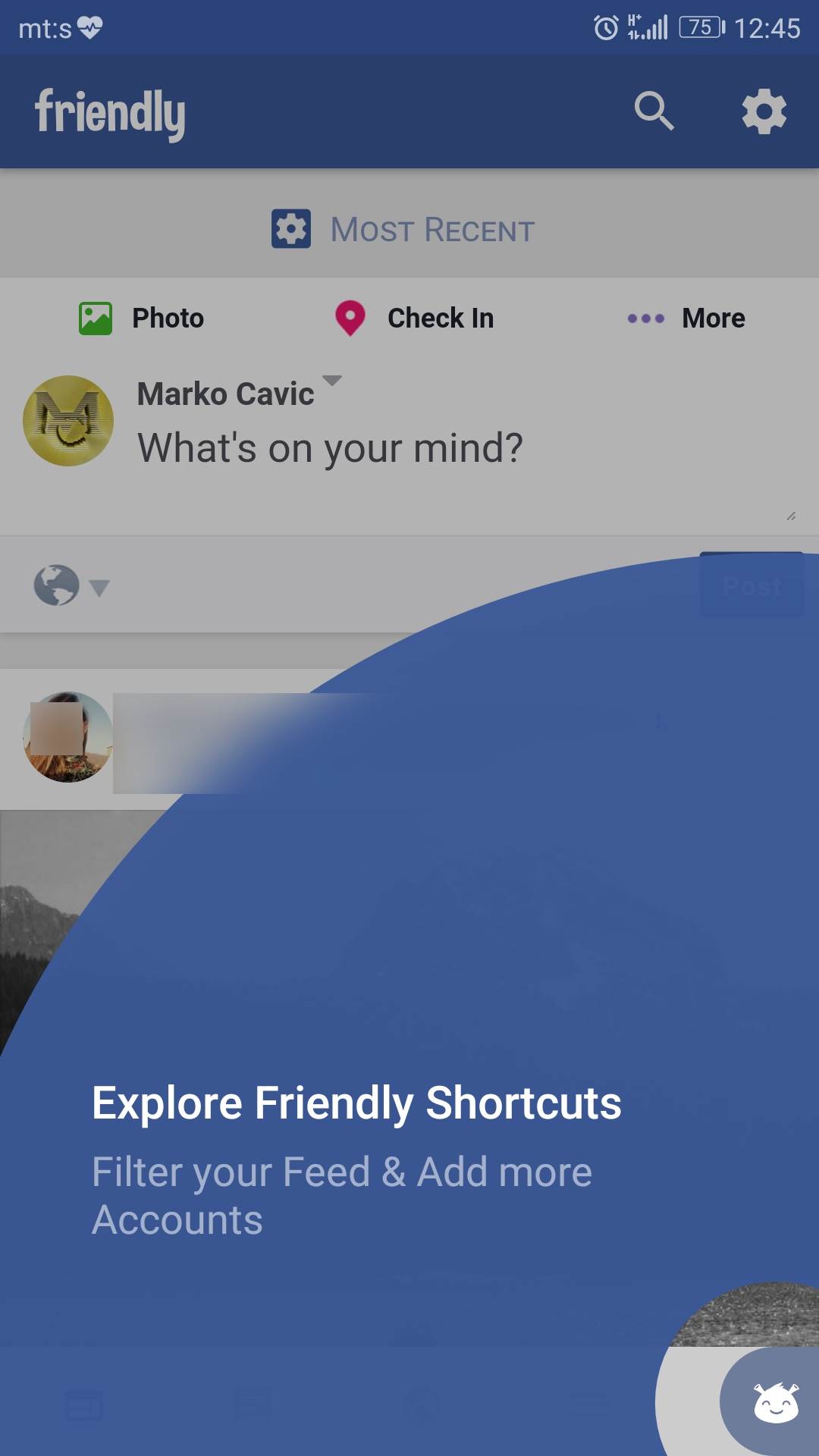Image resolution: width=819 pixels, height=1456 pixels.
Task: Open the settings gear icon
Action: 764,111
